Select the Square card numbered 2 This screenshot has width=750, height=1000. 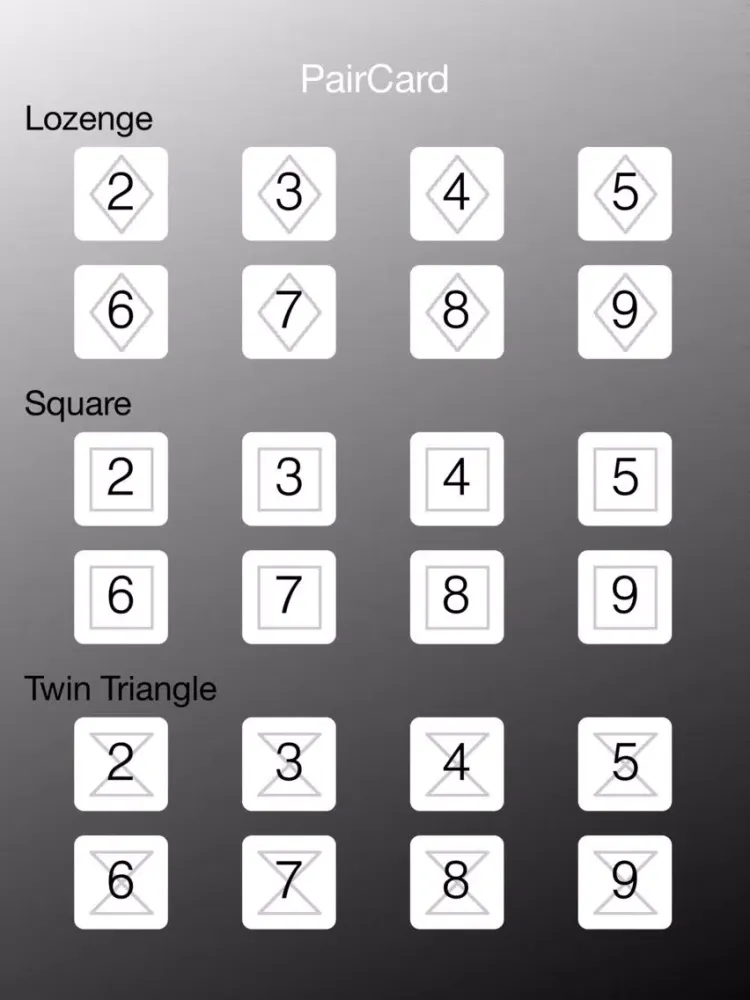[x=120, y=480]
